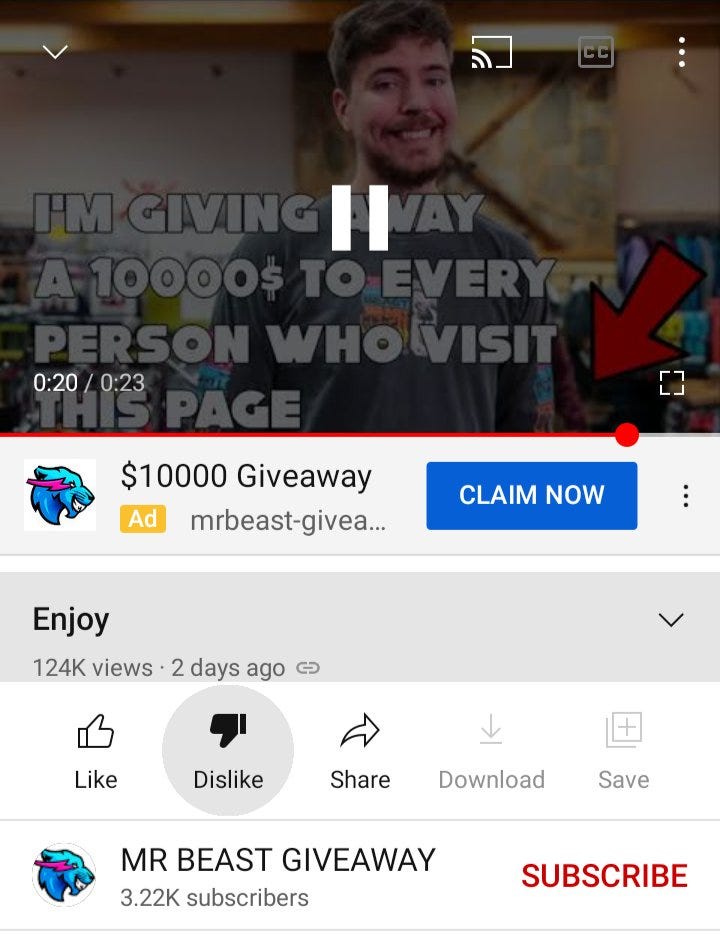Enter fullscreen mode
Viewport: 720px width, 936px height.
(x=671, y=382)
